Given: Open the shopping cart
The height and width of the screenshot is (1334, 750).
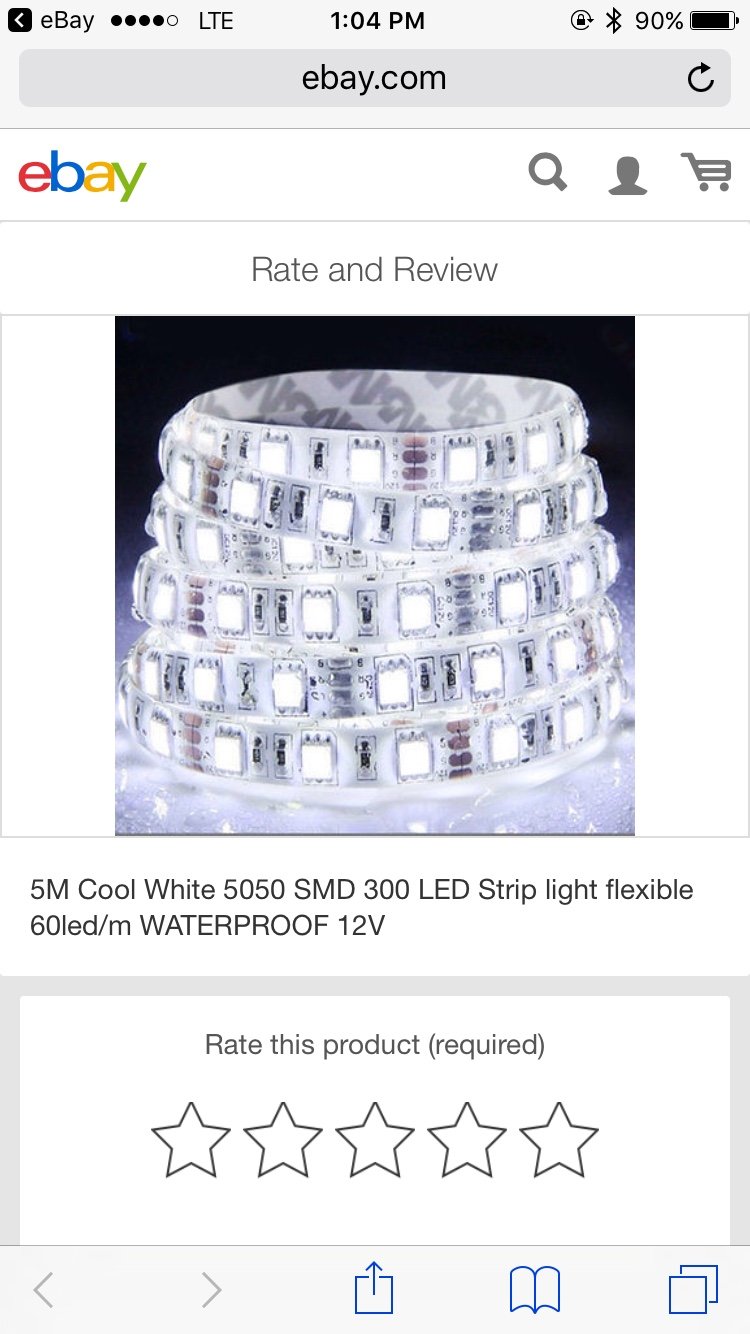Looking at the screenshot, I should click(706, 172).
